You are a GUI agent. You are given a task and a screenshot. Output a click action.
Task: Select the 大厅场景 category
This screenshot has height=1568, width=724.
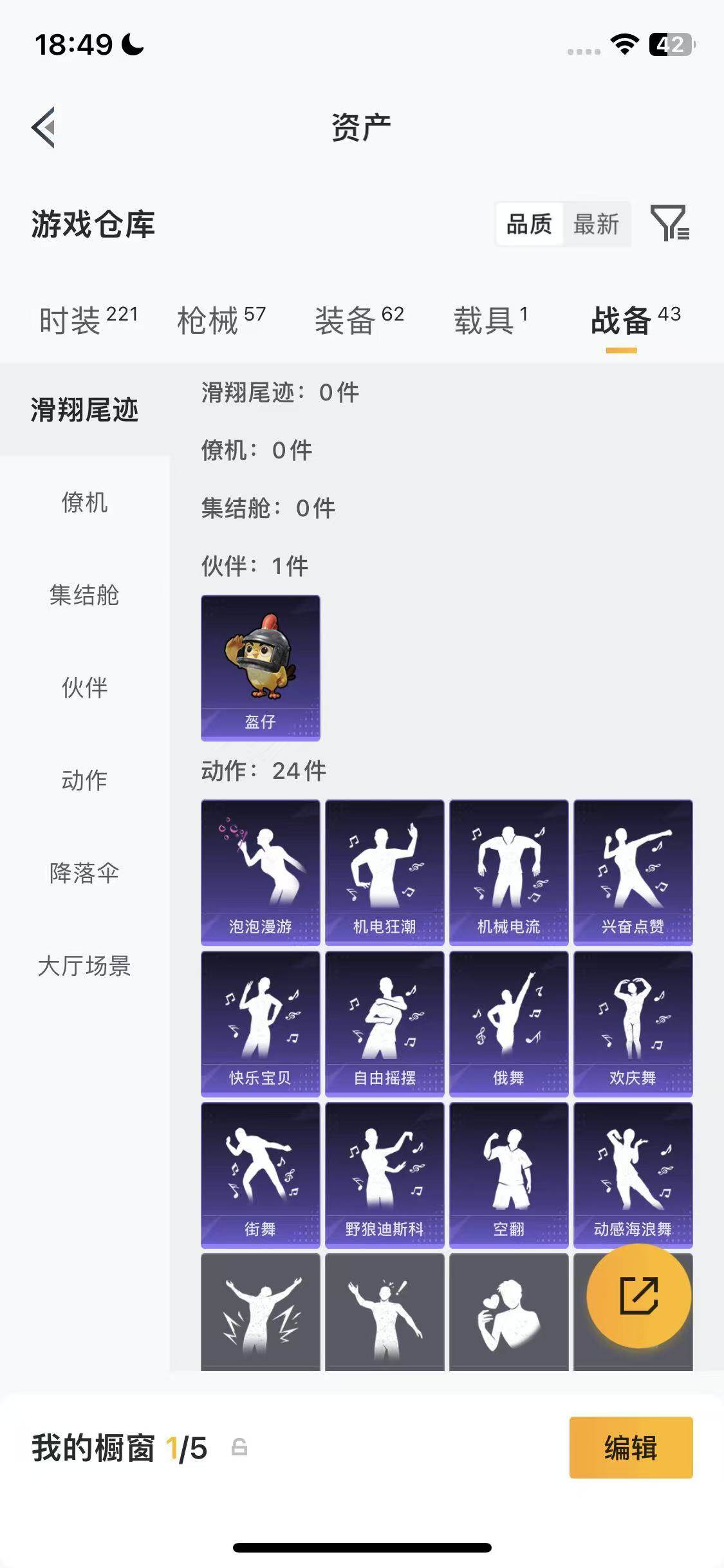pyautogui.click(x=84, y=966)
